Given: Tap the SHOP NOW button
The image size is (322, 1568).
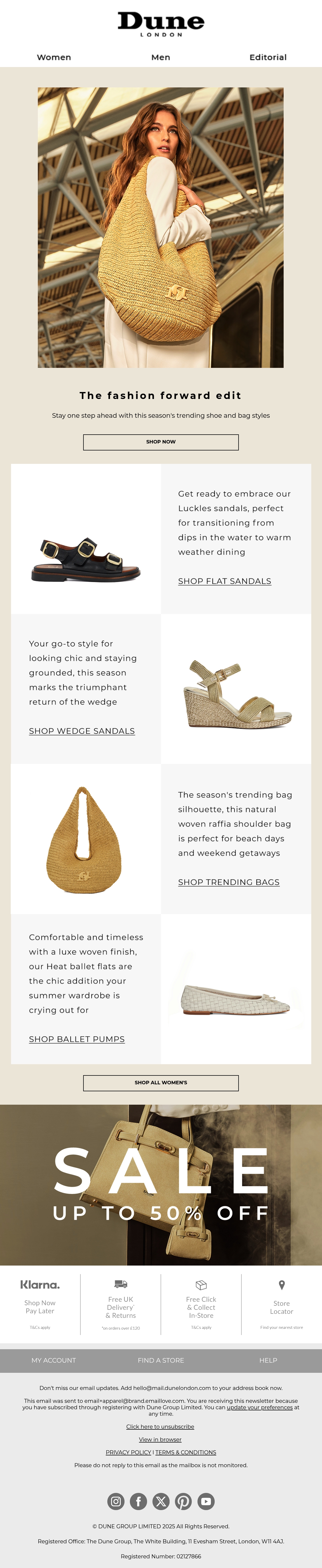Looking at the screenshot, I should 161,442.
